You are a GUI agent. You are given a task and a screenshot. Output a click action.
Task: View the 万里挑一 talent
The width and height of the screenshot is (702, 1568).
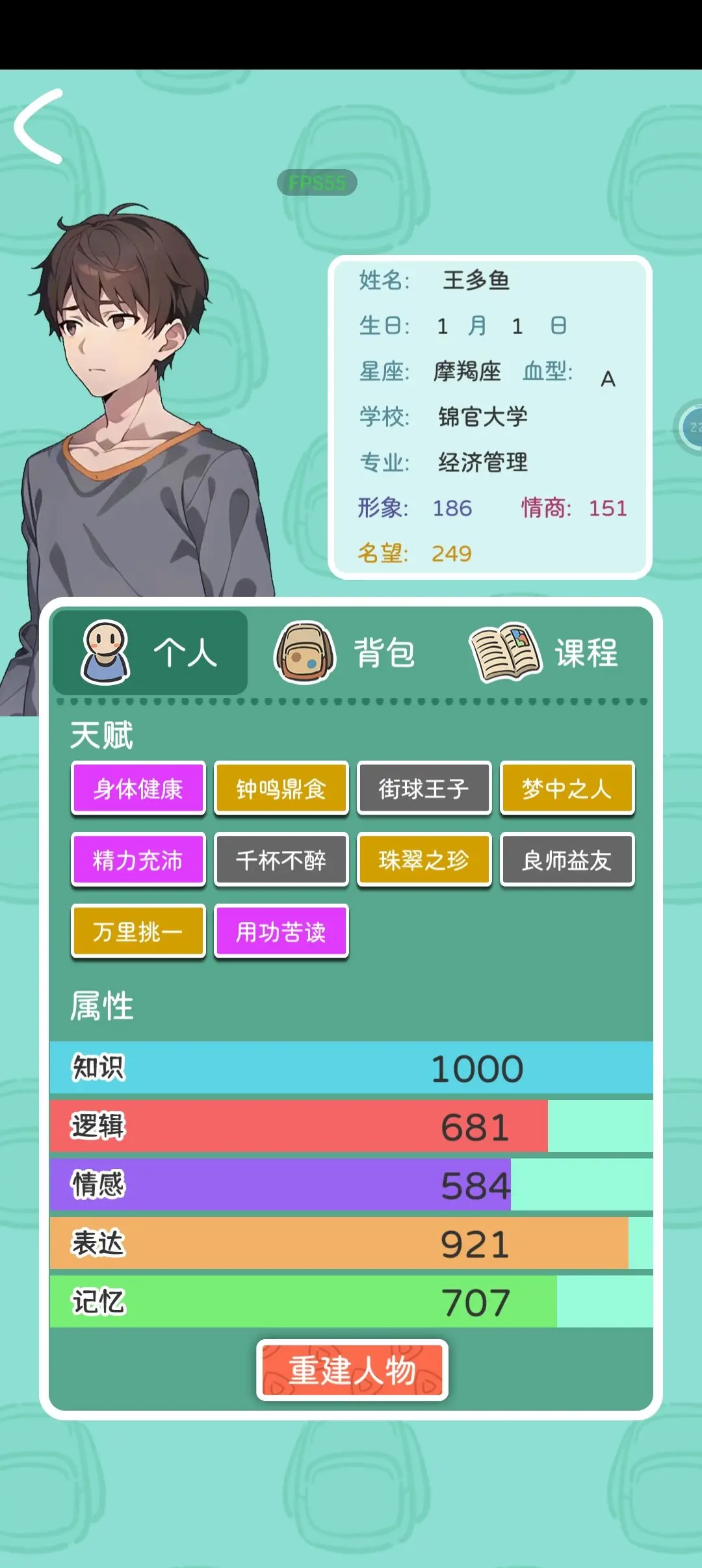pyautogui.click(x=138, y=932)
